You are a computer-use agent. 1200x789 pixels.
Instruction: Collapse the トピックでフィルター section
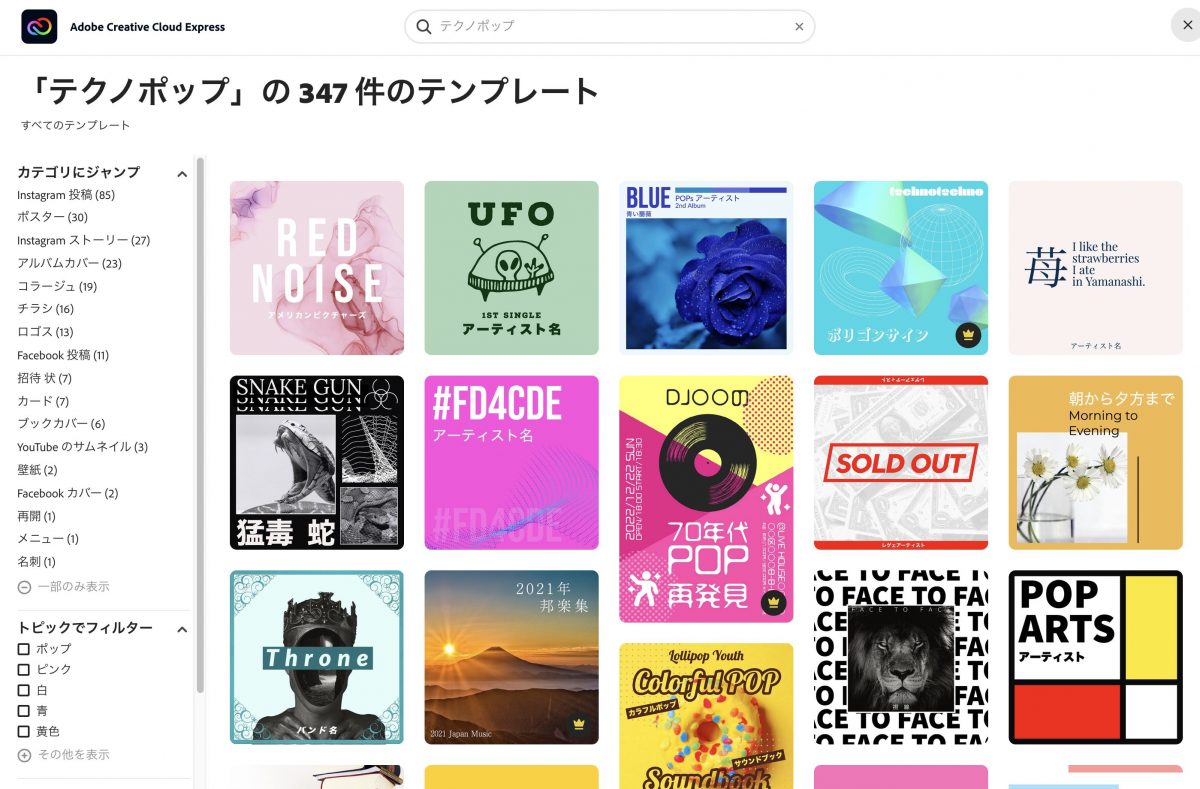[x=182, y=629]
